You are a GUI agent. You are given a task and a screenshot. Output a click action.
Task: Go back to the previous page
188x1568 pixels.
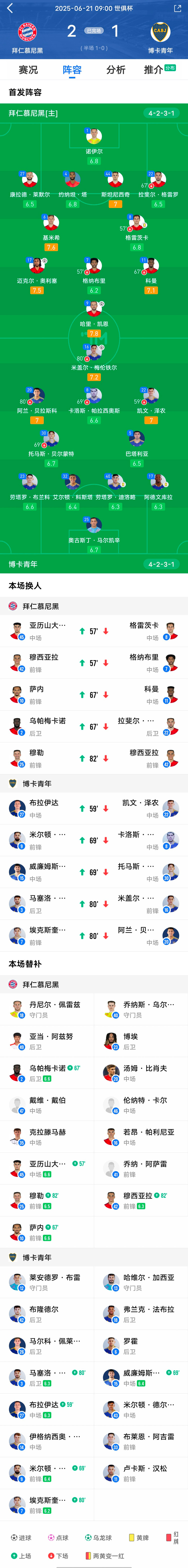pos(10,9)
